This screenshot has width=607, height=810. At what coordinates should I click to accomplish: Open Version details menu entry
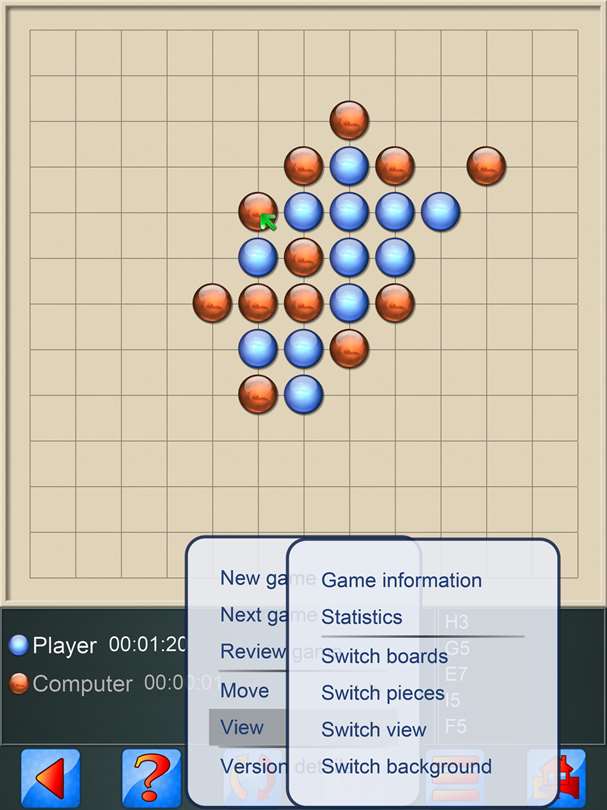pyautogui.click(x=252, y=767)
